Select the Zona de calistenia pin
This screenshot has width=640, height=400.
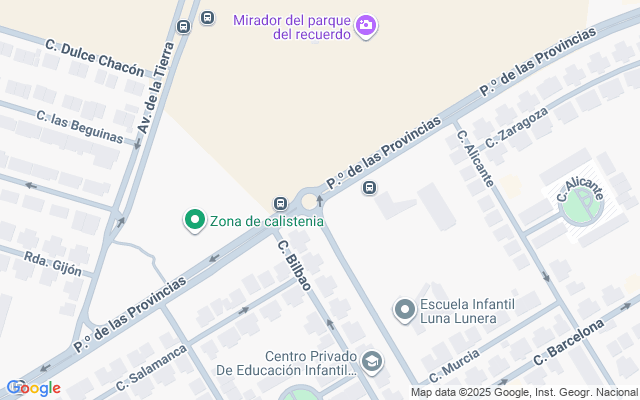pyautogui.click(x=193, y=220)
